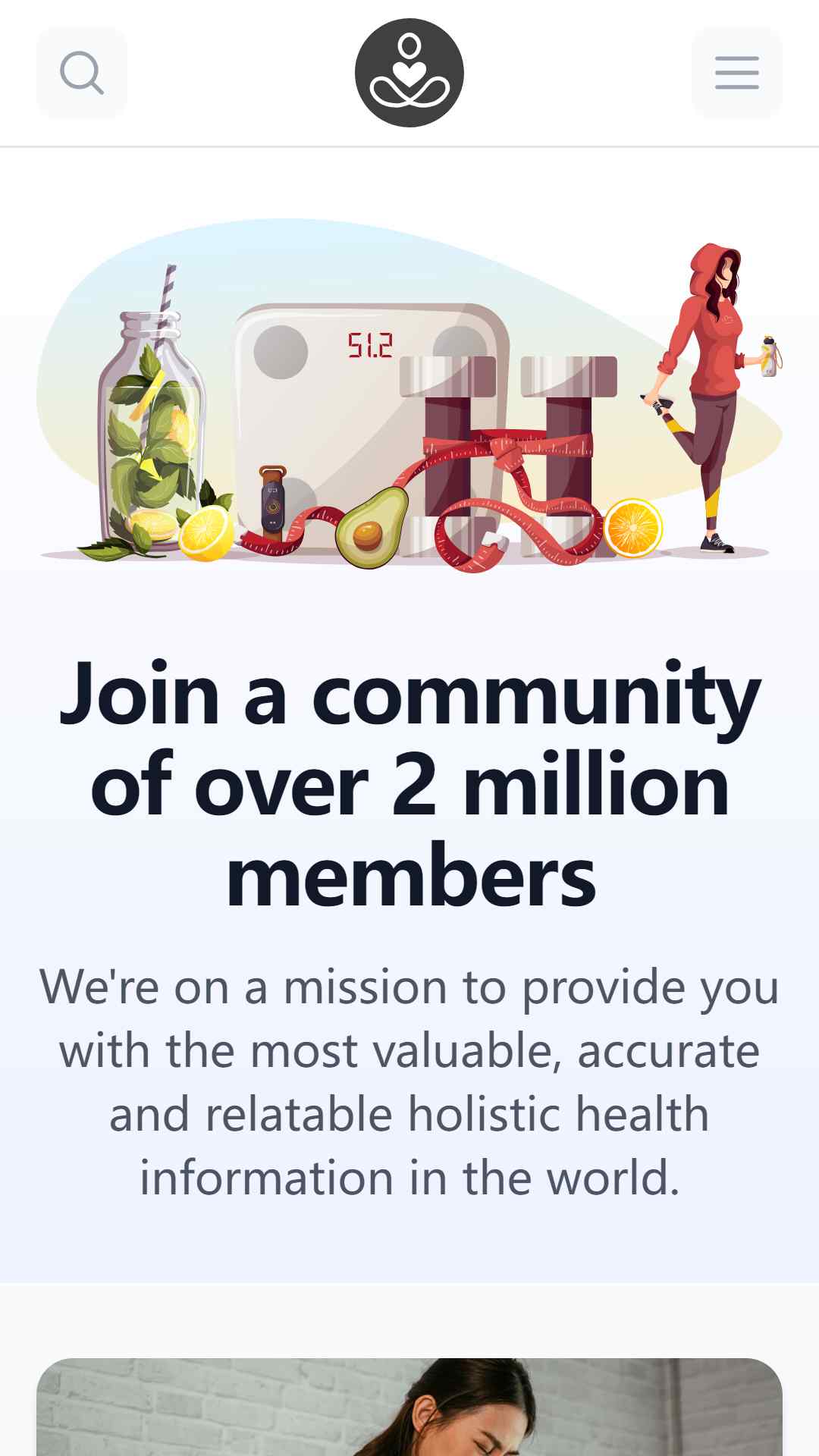
Task: Open the article card with the woman's photo
Action: (x=409, y=1407)
